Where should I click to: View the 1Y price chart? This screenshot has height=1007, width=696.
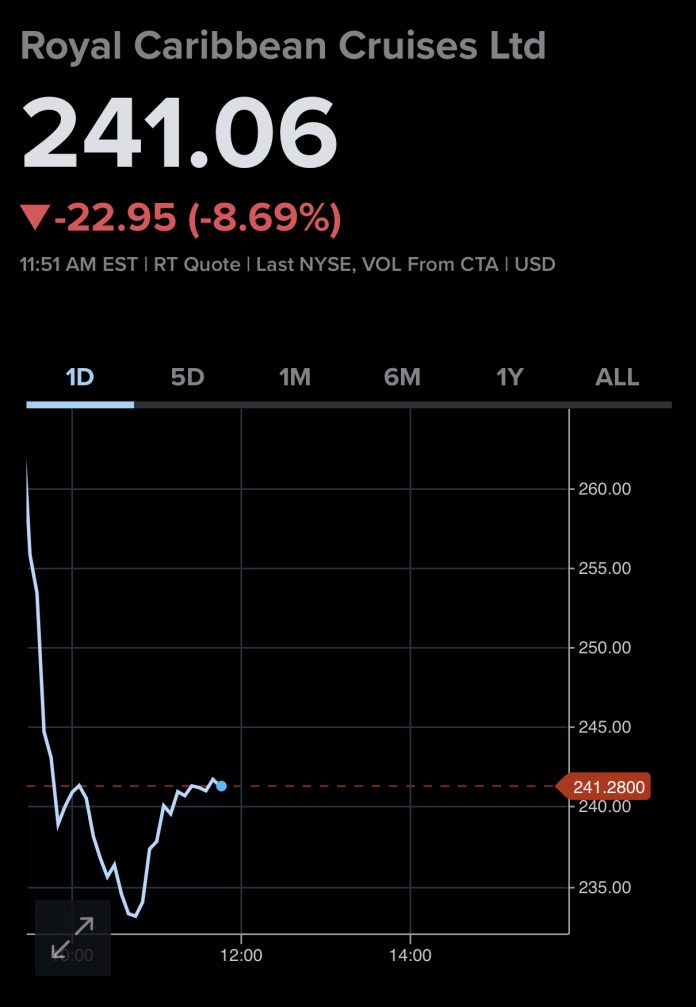[x=510, y=378]
